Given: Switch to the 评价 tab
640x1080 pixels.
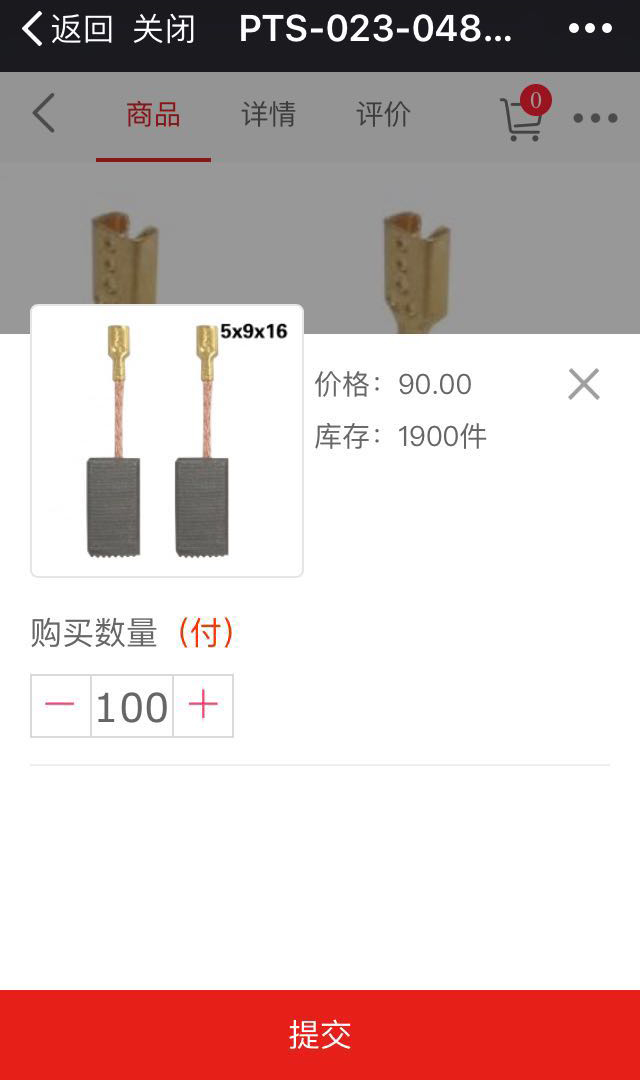Looking at the screenshot, I should pos(383,115).
